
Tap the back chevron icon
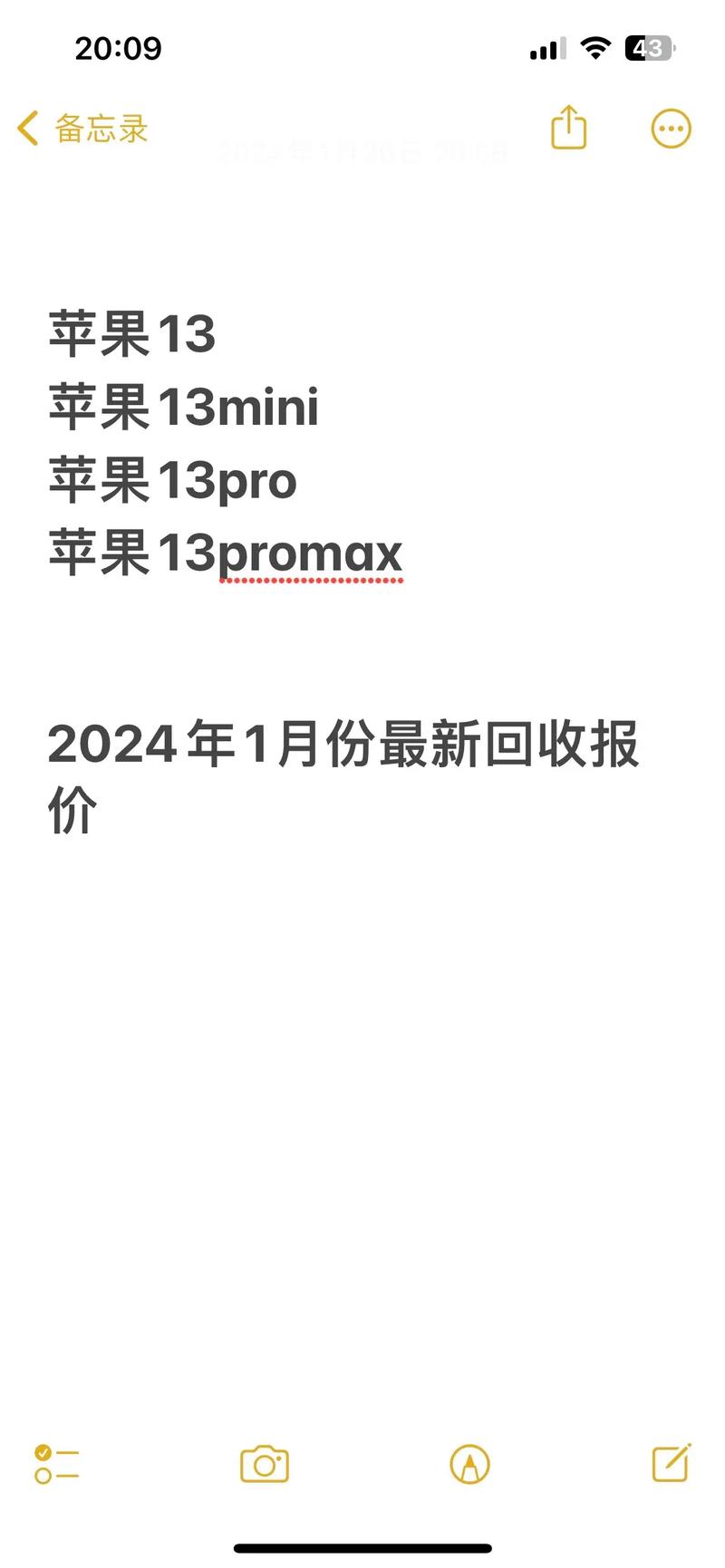(26, 128)
